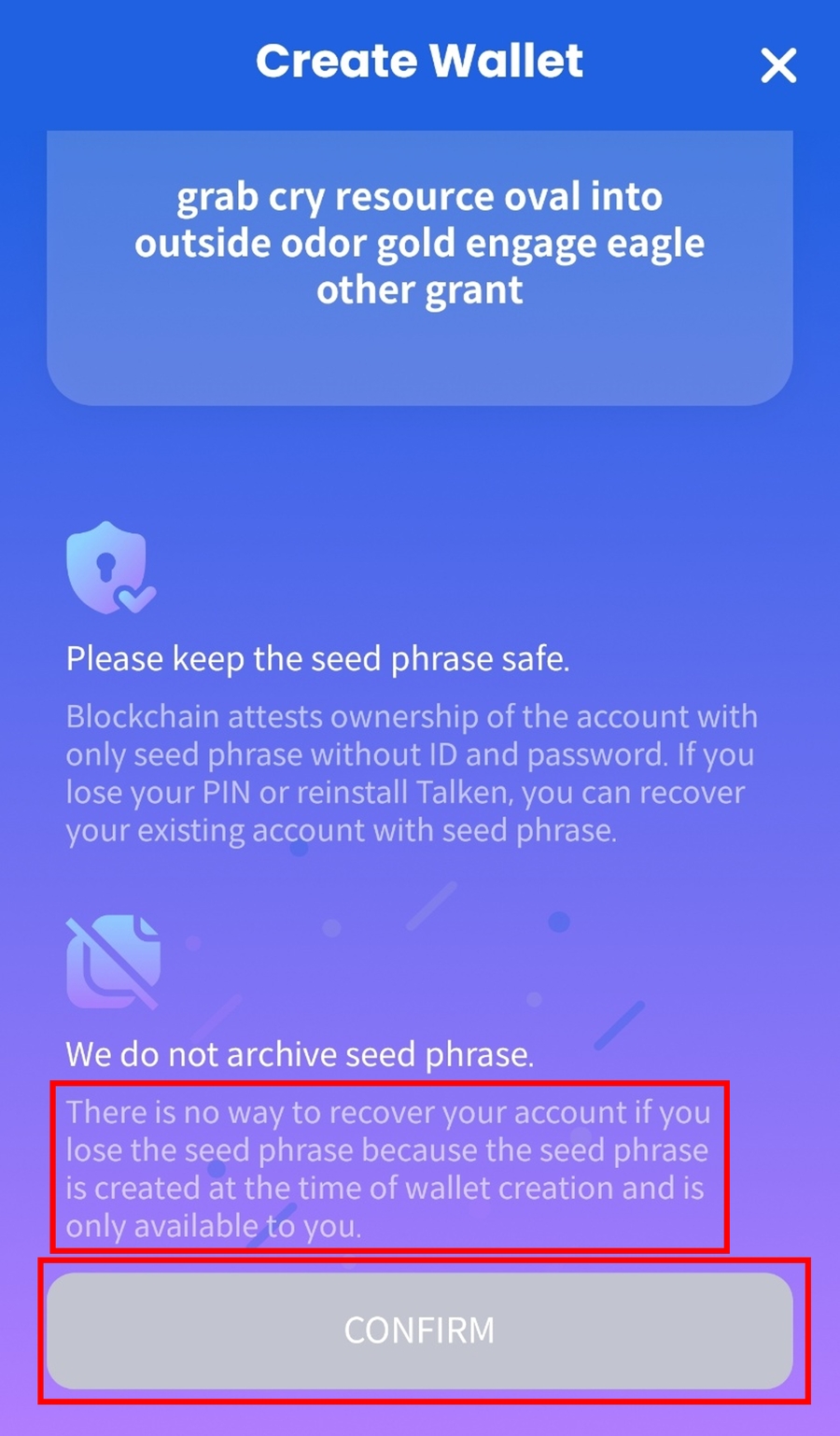Close the Create Wallet screen
840x1436 pixels.
777,66
